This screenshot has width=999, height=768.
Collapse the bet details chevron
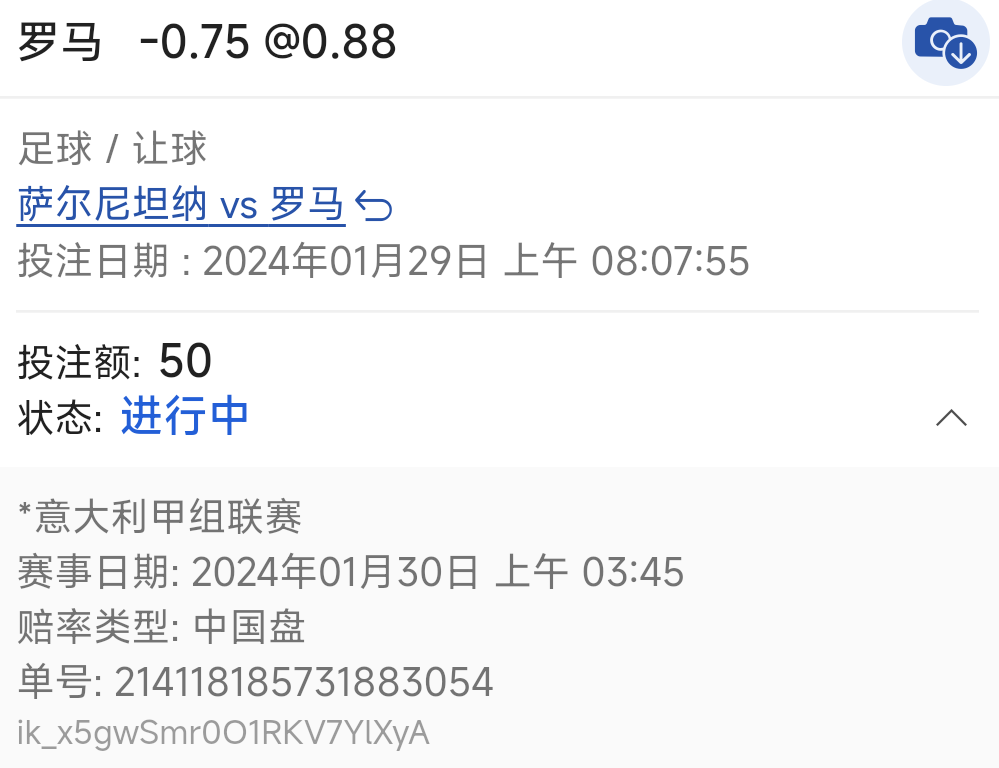pos(951,418)
